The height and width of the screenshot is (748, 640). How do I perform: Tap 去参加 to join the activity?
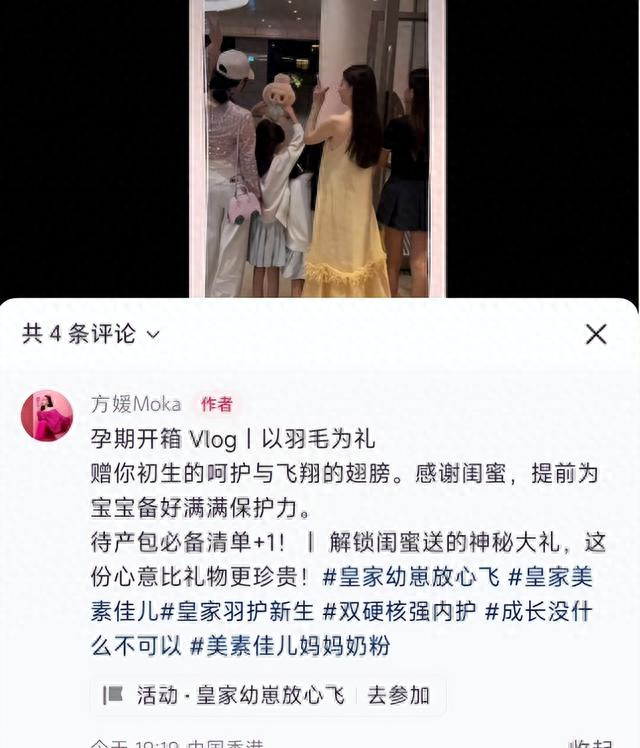(x=398, y=694)
